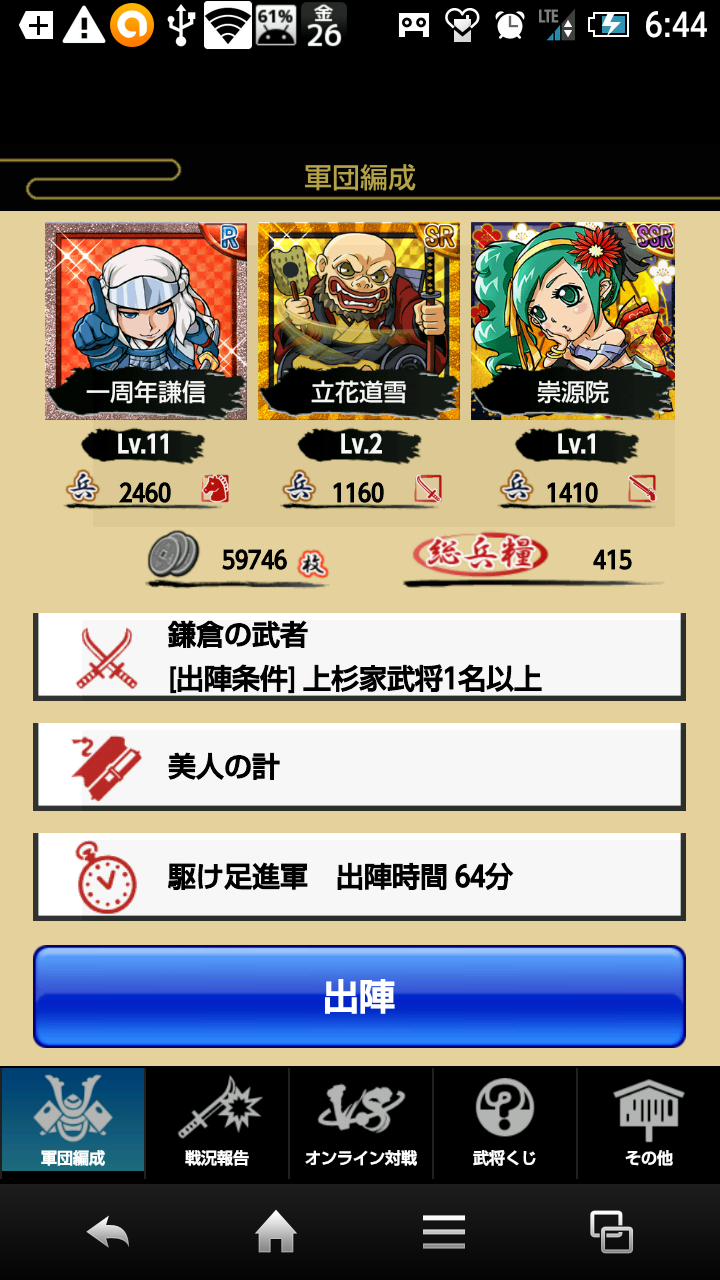The height and width of the screenshot is (1280, 720).
Task: Open the 駆け足進軍 march time row
Action: tap(359, 877)
